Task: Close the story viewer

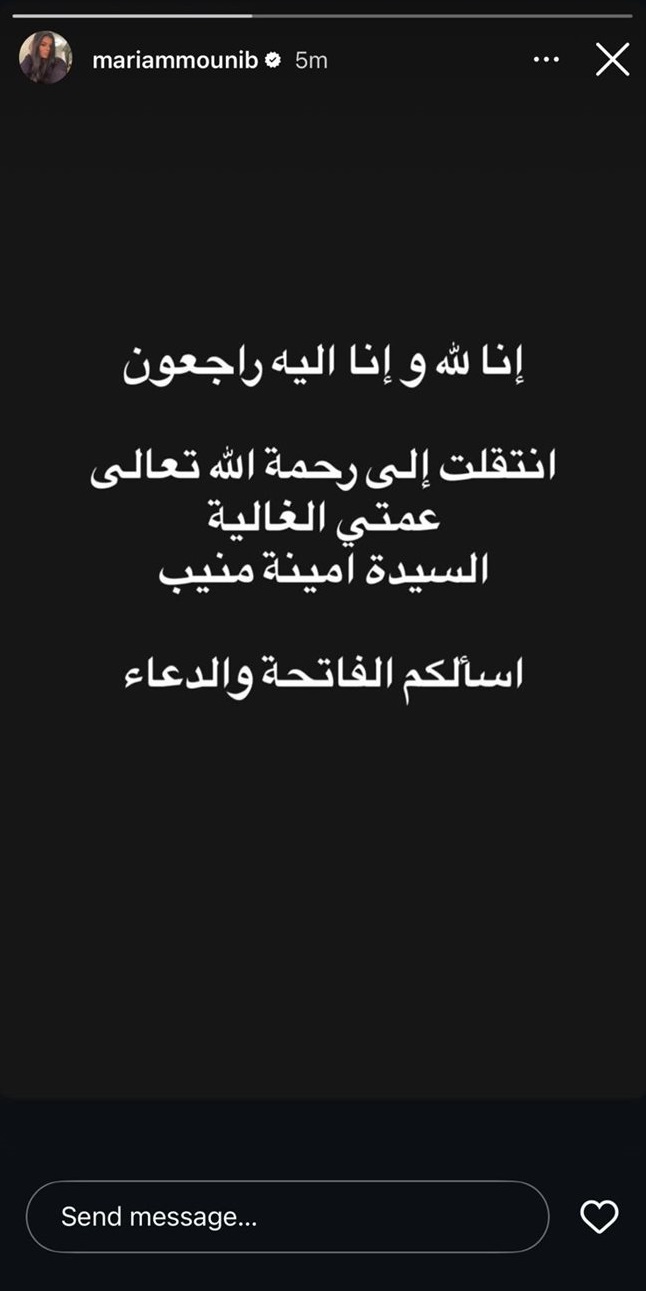Action: [612, 60]
